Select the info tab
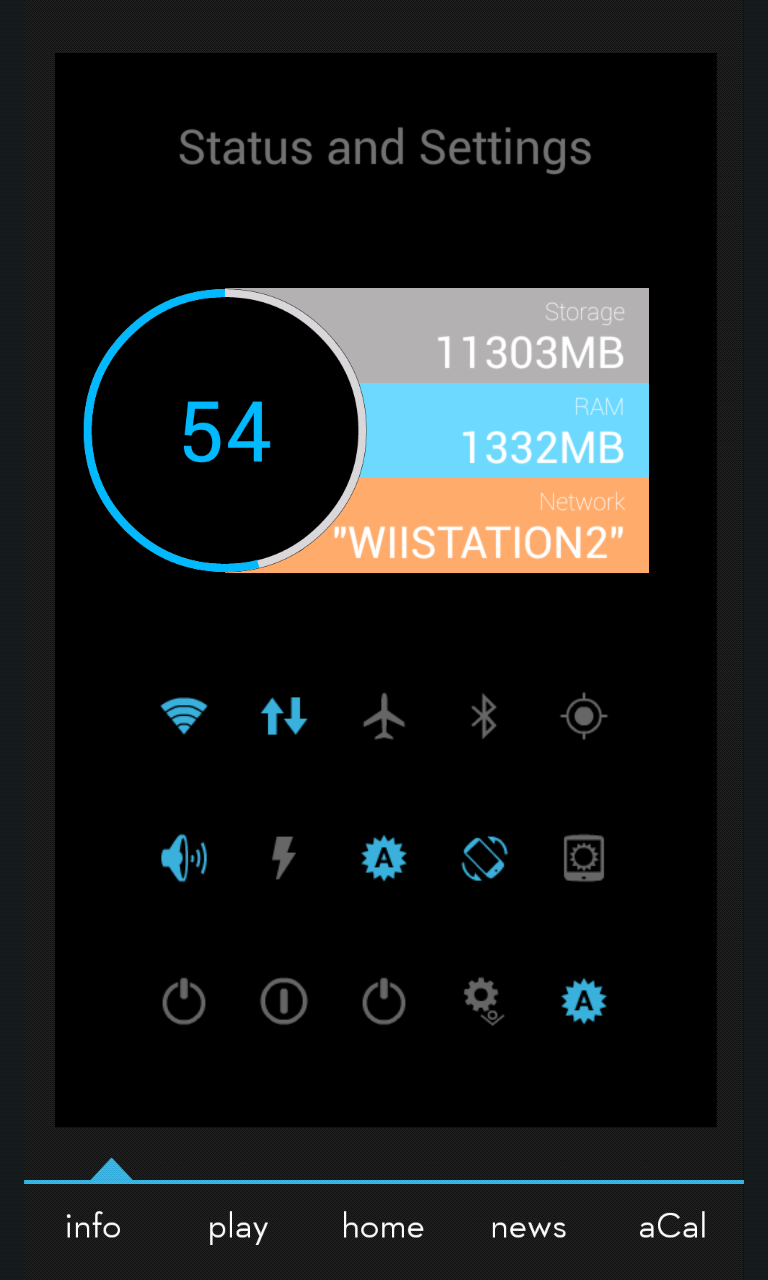768x1280 pixels. 93,1227
